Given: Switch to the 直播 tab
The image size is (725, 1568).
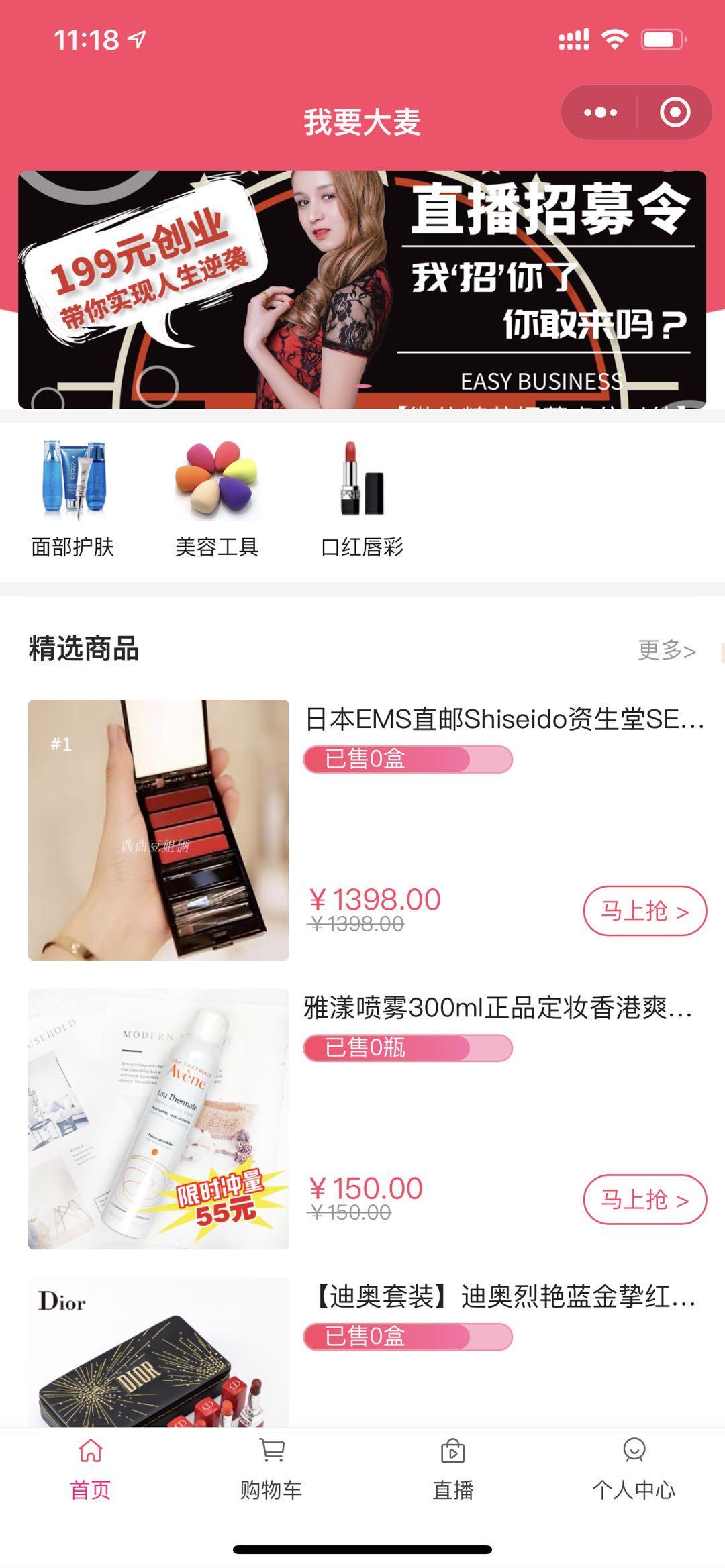Looking at the screenshot, I should click(453, 1469).
